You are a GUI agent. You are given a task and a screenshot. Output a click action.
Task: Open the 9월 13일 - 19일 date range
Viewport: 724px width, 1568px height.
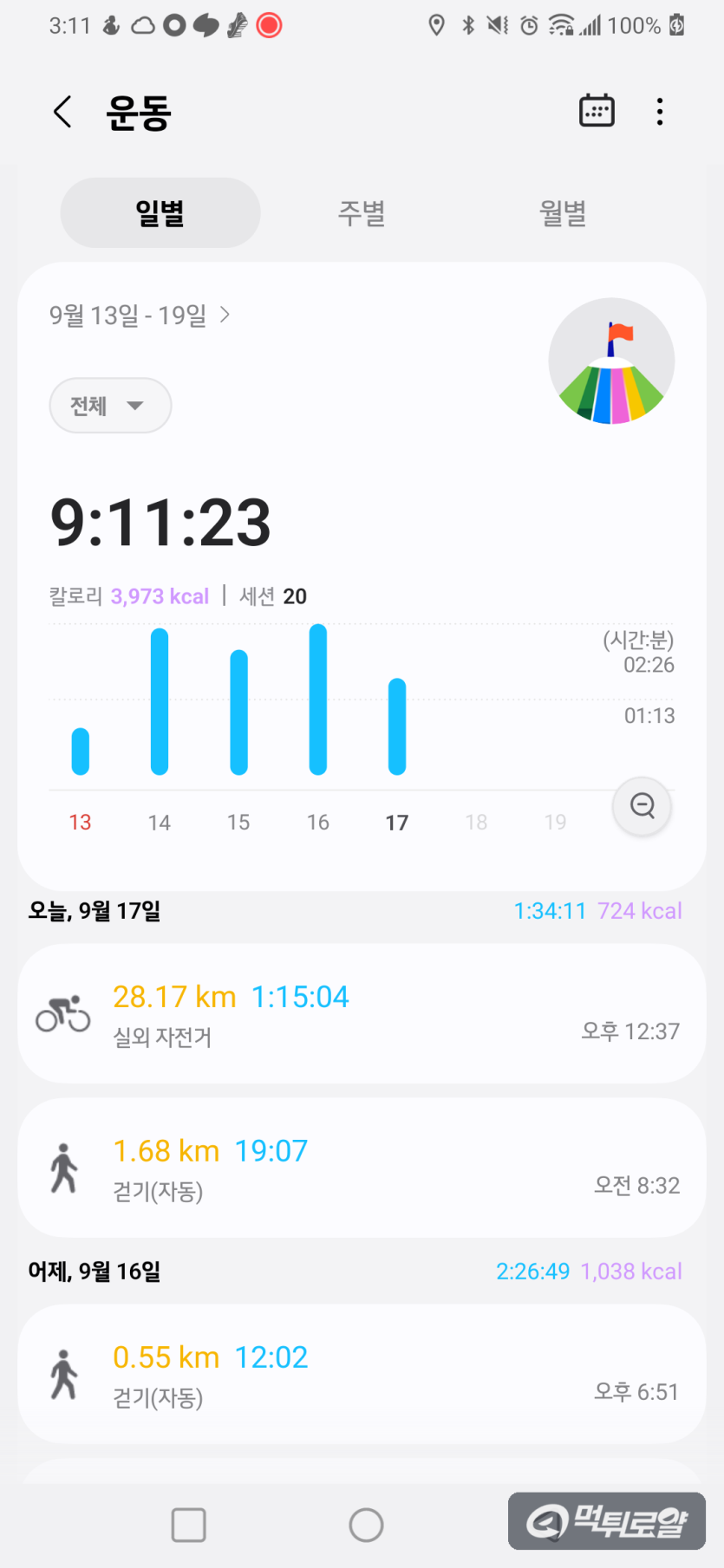point(140,316)
